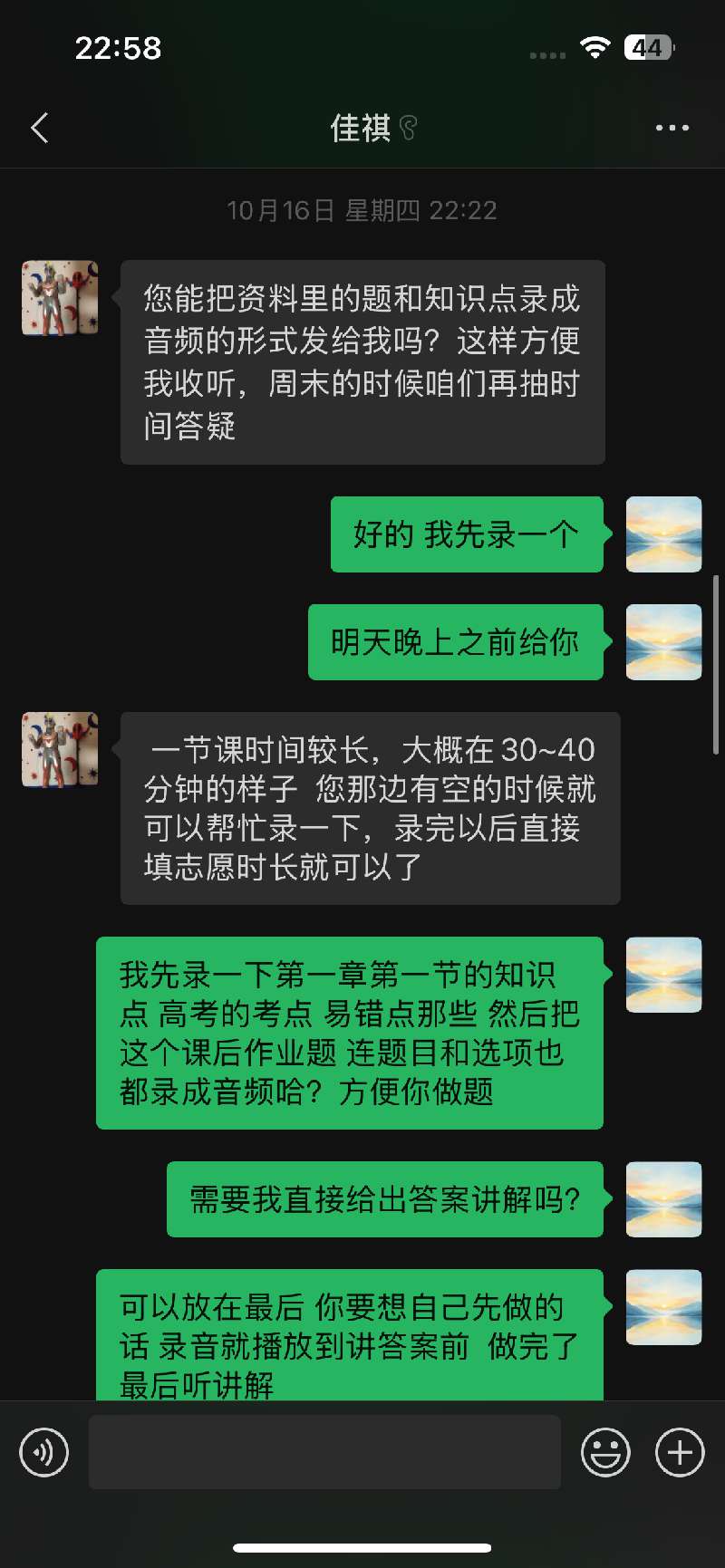Open the emoji sticker panel
Image resolution: width=725 pixels, height=1568 pixels.
[x=604, y=1452]
